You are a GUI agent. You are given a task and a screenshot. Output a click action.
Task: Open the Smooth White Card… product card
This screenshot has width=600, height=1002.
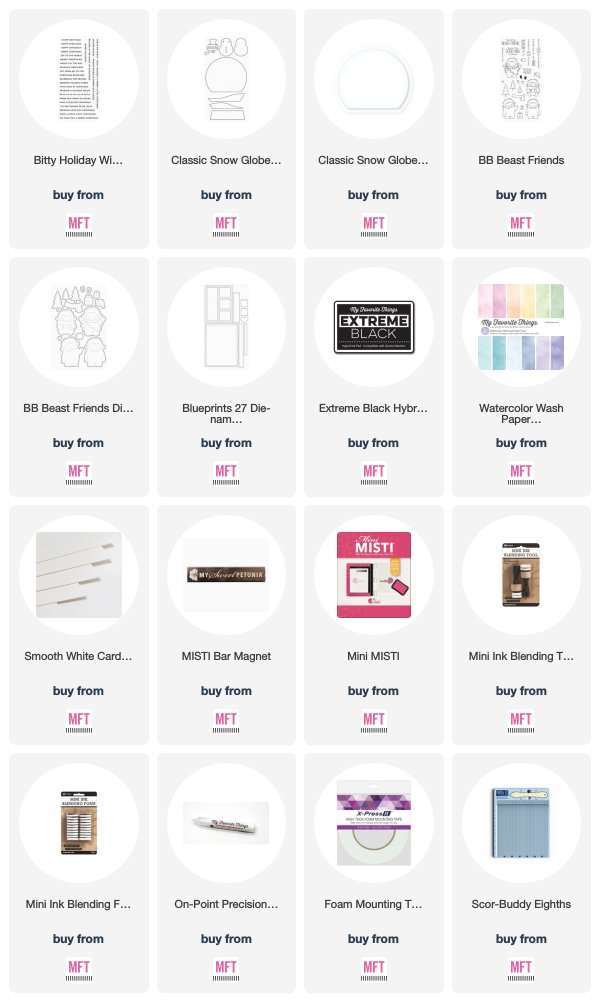pyautogui.click(x=79, y=624)
